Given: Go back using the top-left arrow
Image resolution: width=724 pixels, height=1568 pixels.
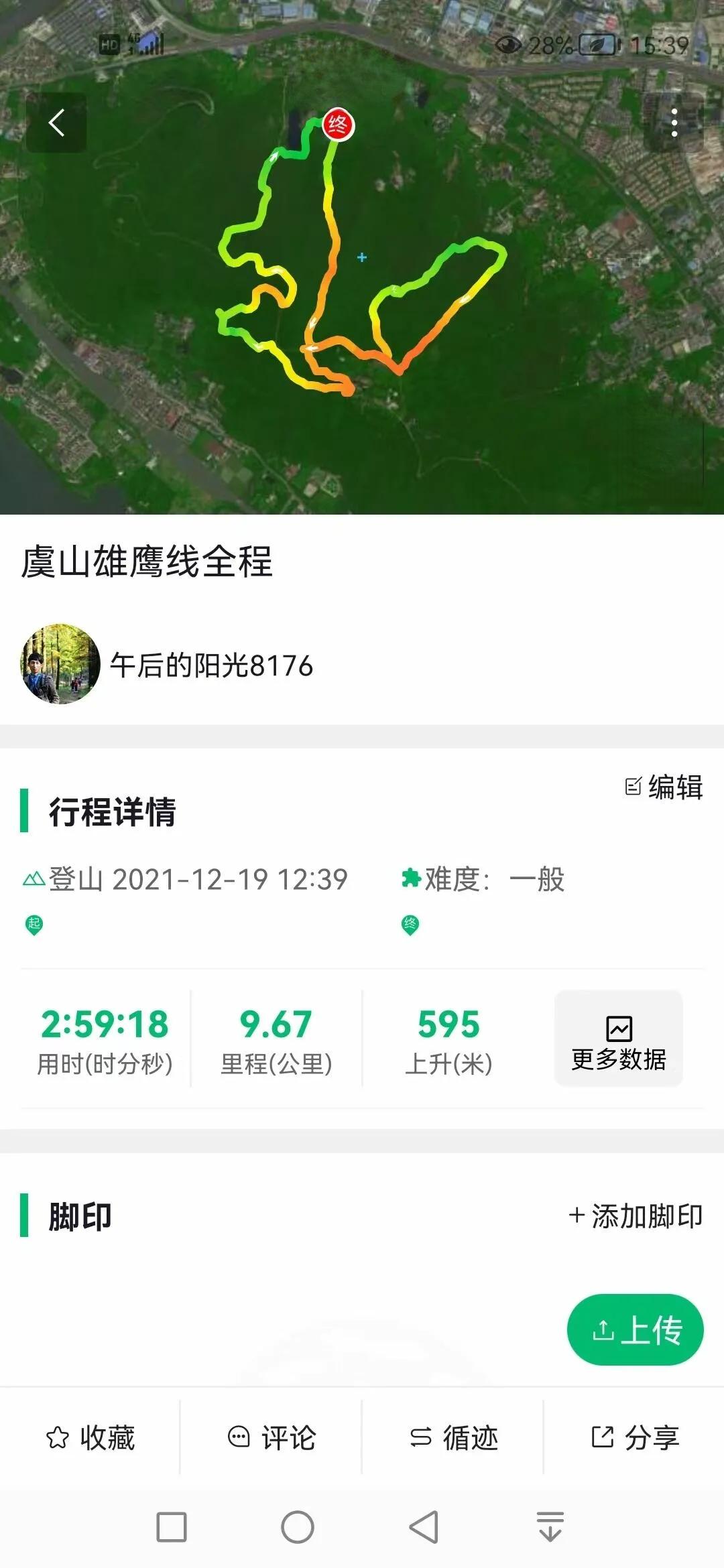Looking at the screenshot, I should [x=56, y=123].
